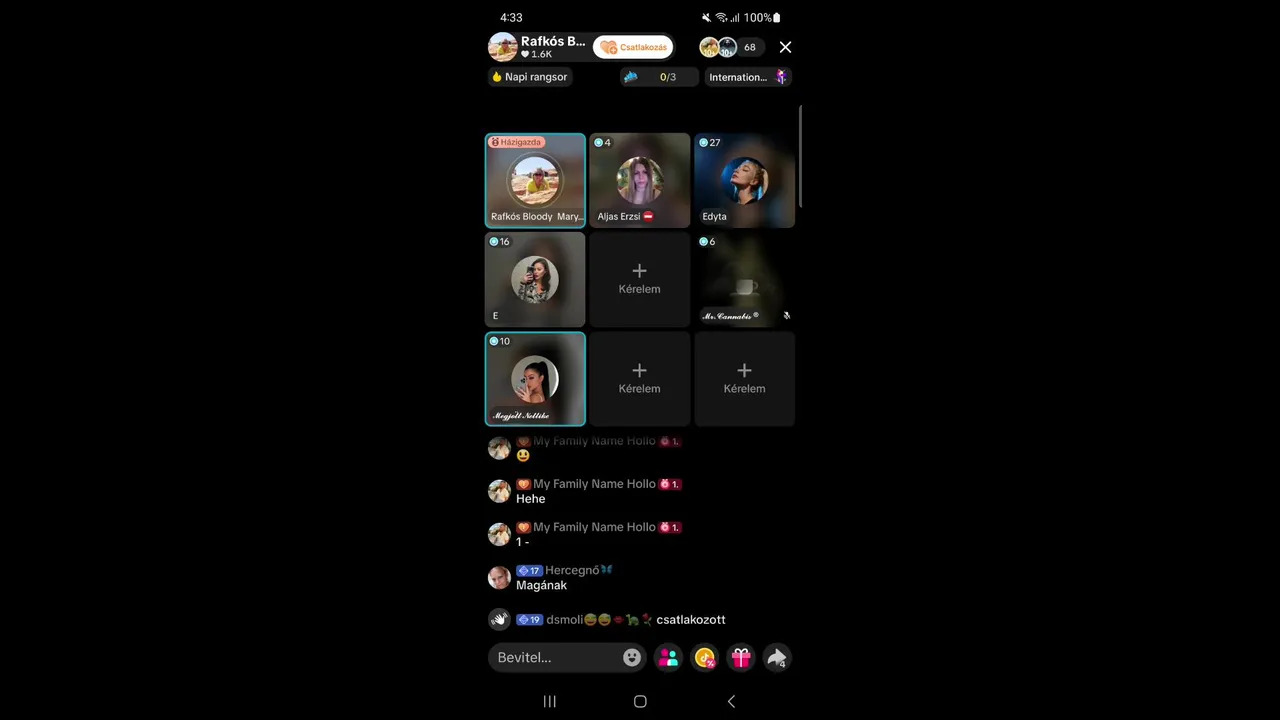Open the 0/3 mission progress chip

[659, 77]
